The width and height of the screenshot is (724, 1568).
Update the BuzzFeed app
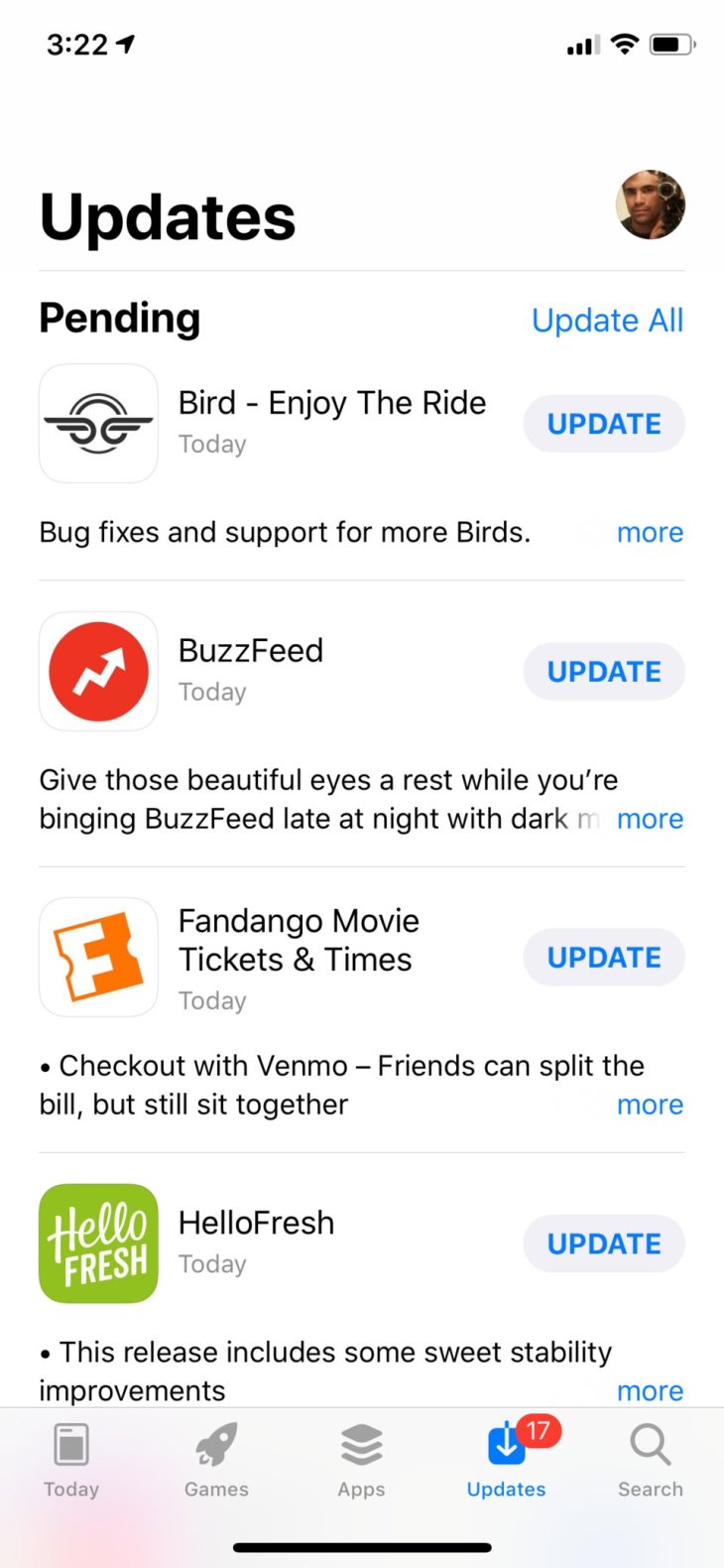click(x=603, y=672)
